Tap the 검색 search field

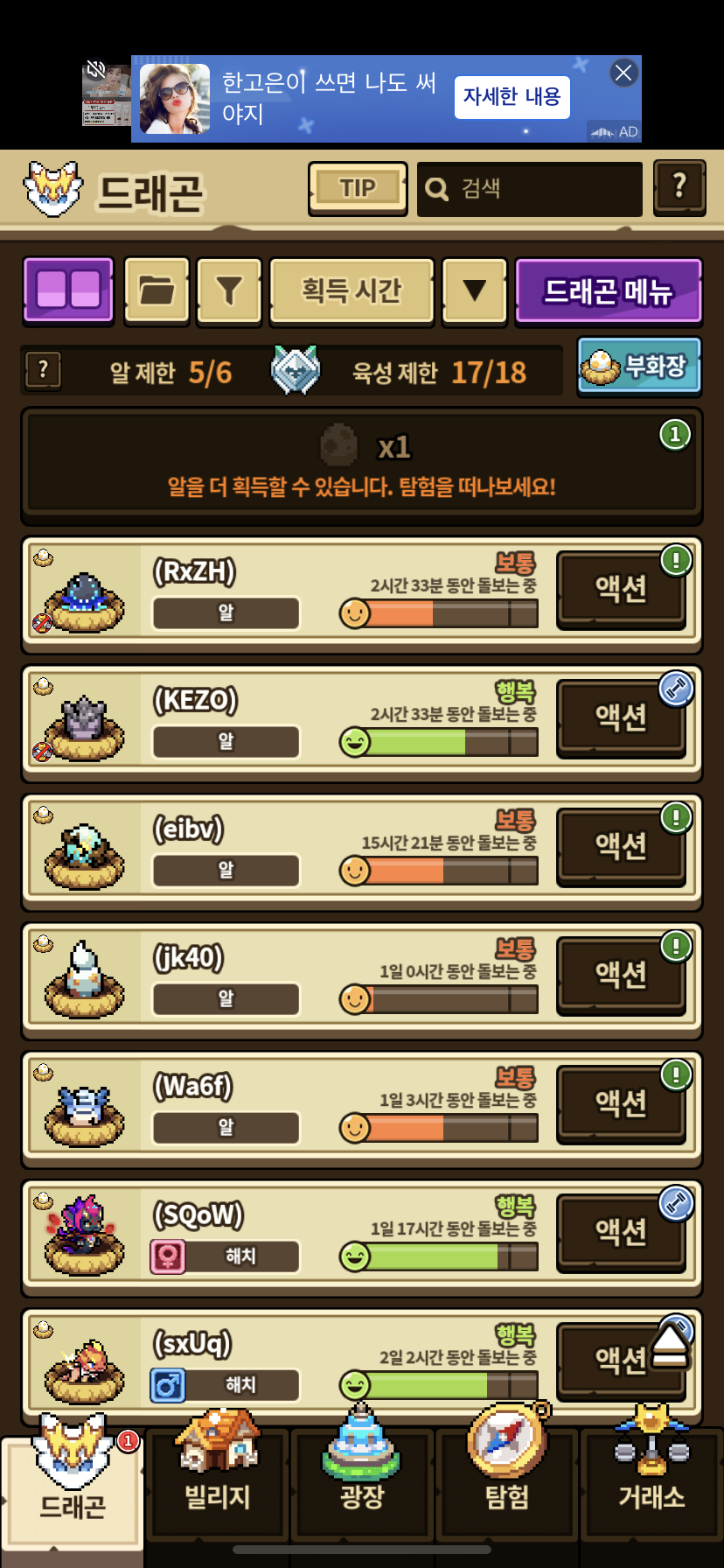tap(530, 188)
